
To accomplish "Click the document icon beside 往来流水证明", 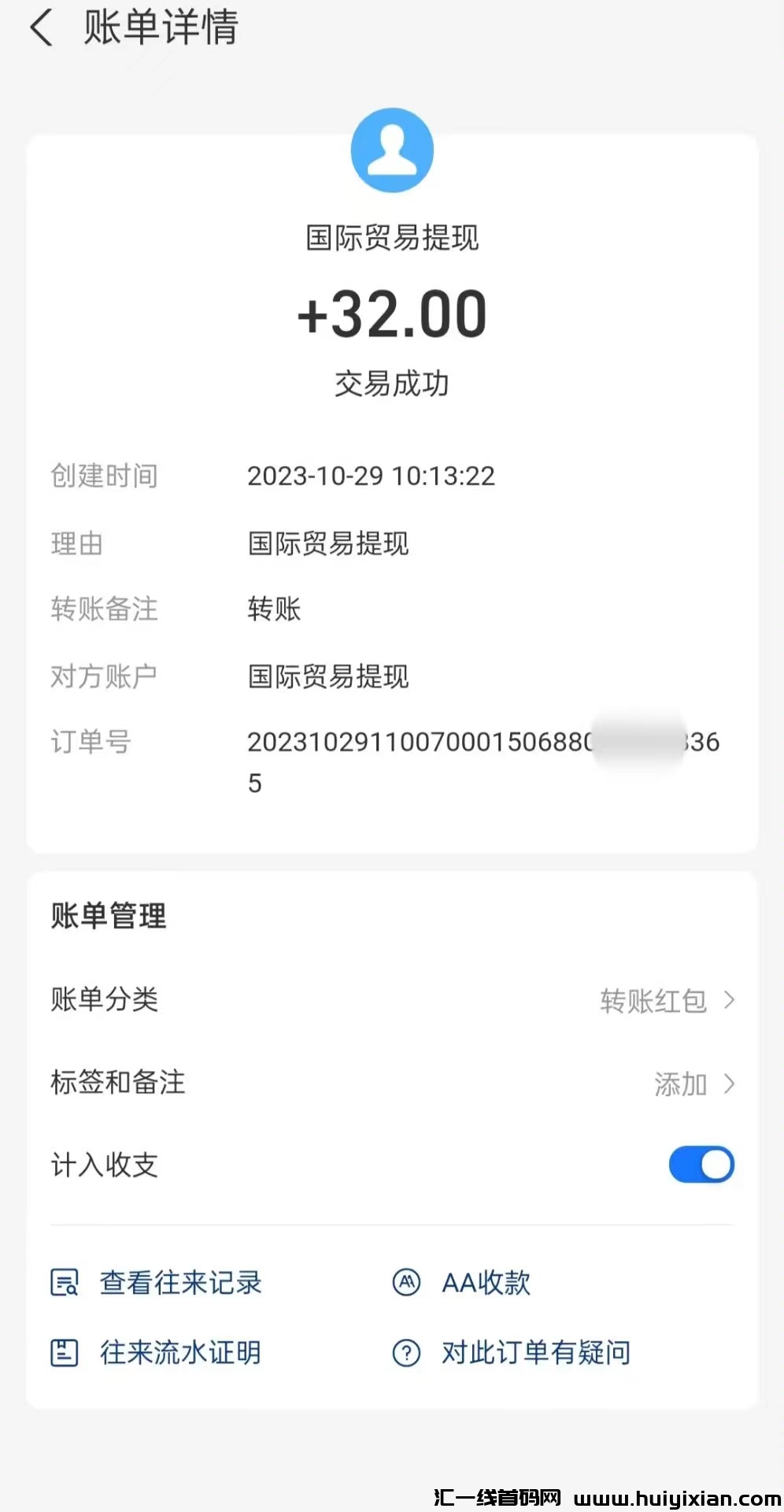I will 64,1351.
